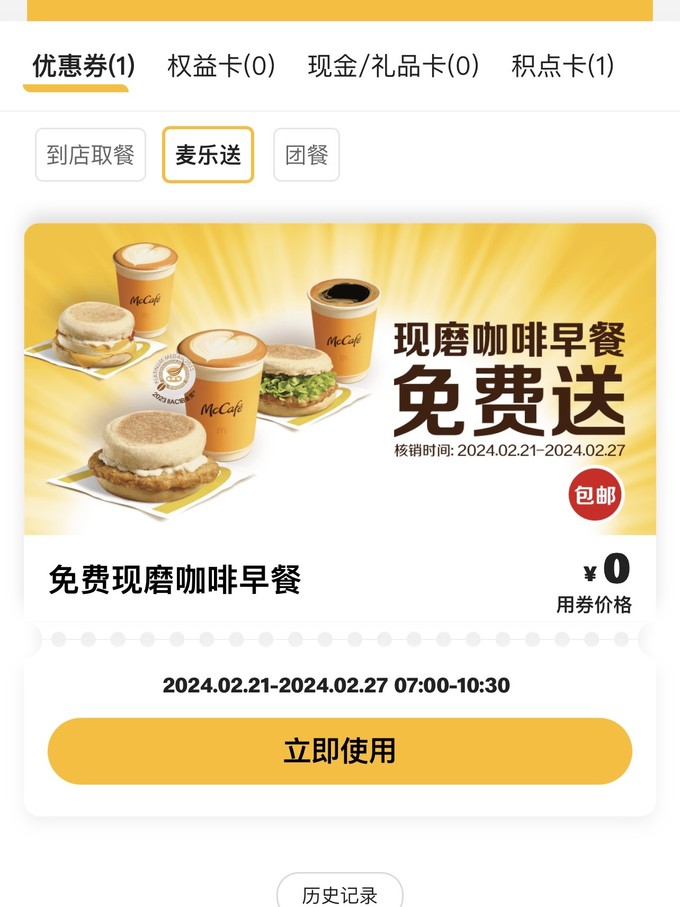Image resolution: width=680 pixels, height=907 pixels.
Task: Open 历史记录 coupon history
Action: tap(340, 893)
